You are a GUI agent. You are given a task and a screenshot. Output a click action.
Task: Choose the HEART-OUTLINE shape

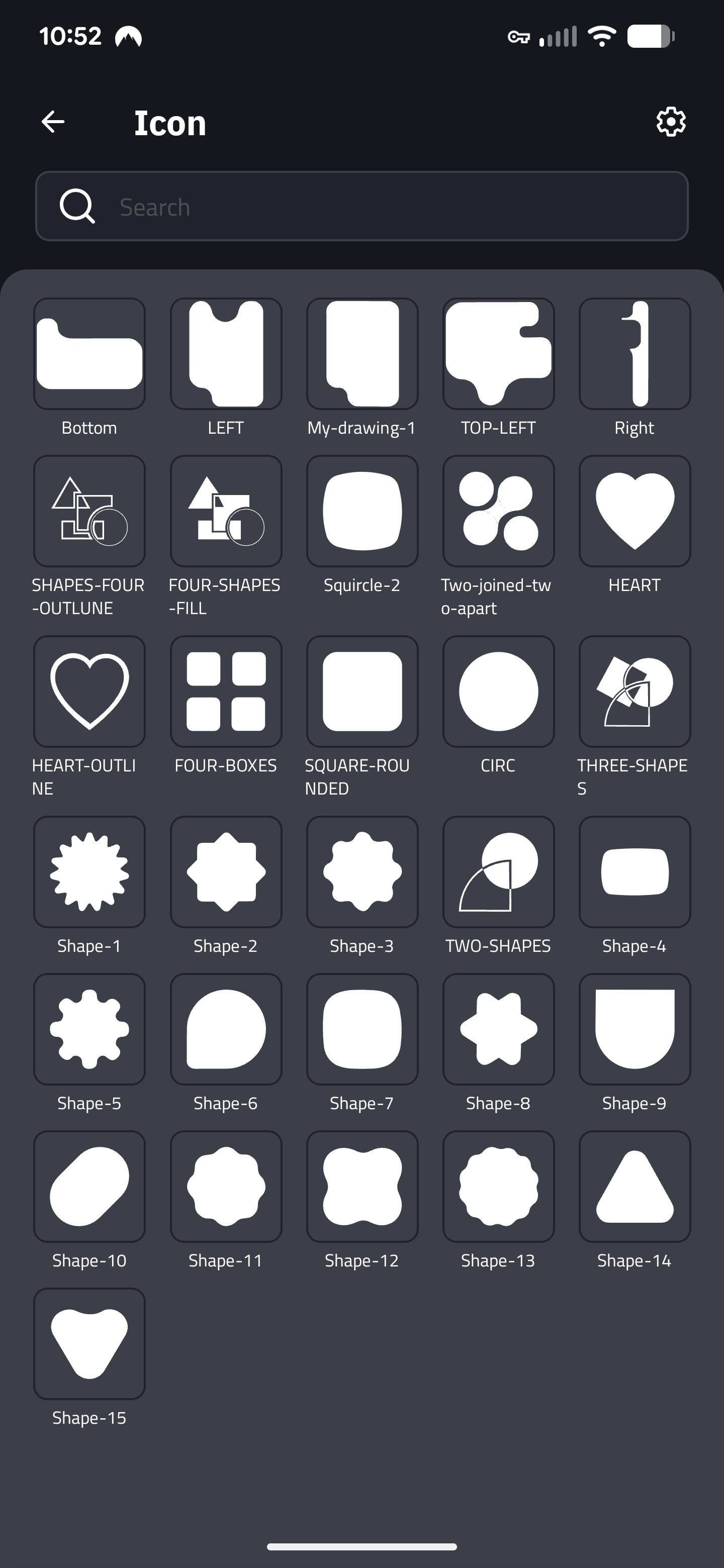(89, 692)
